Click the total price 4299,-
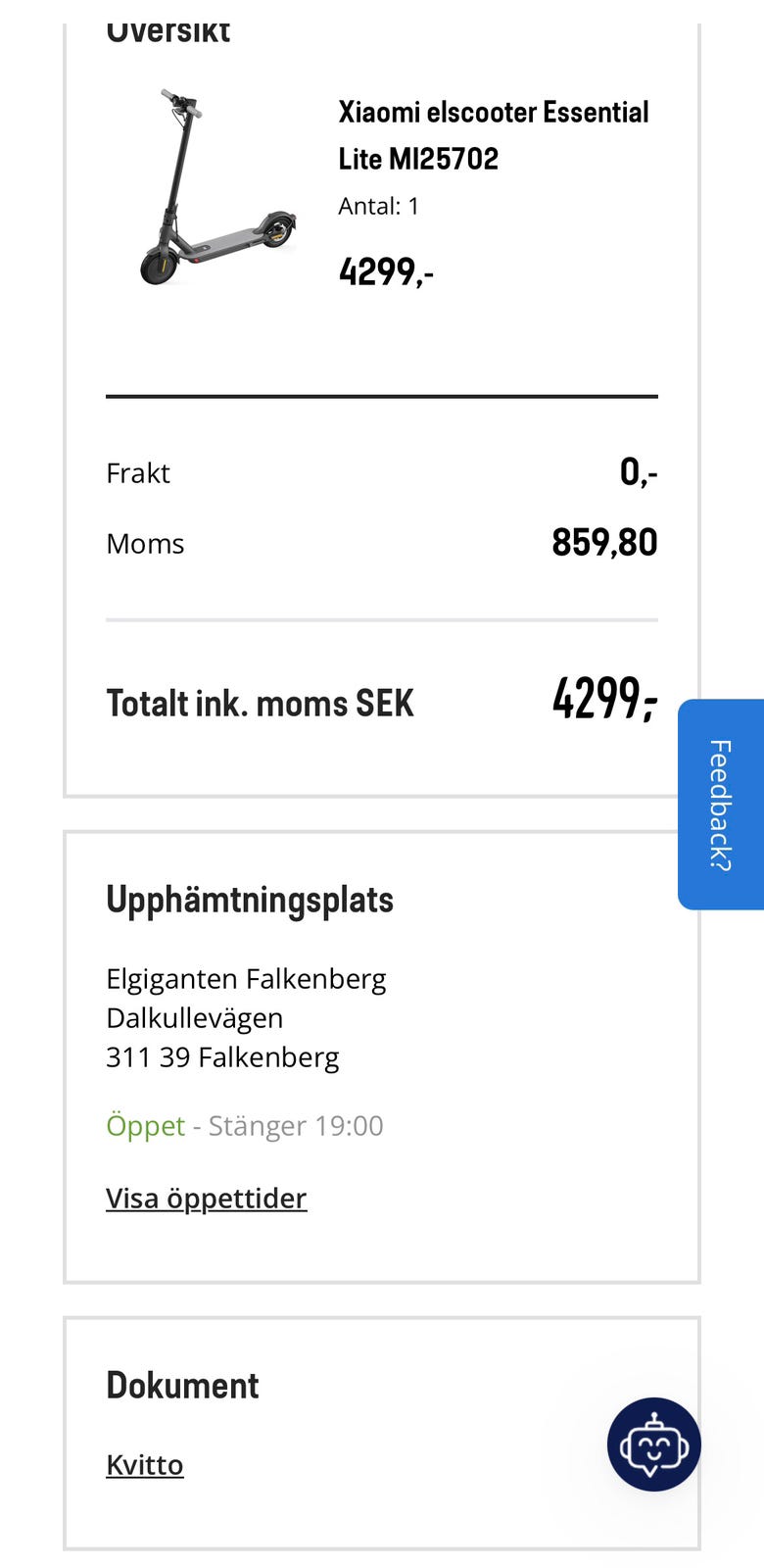This screenshot has width=764, height=1568. point(604,701)
